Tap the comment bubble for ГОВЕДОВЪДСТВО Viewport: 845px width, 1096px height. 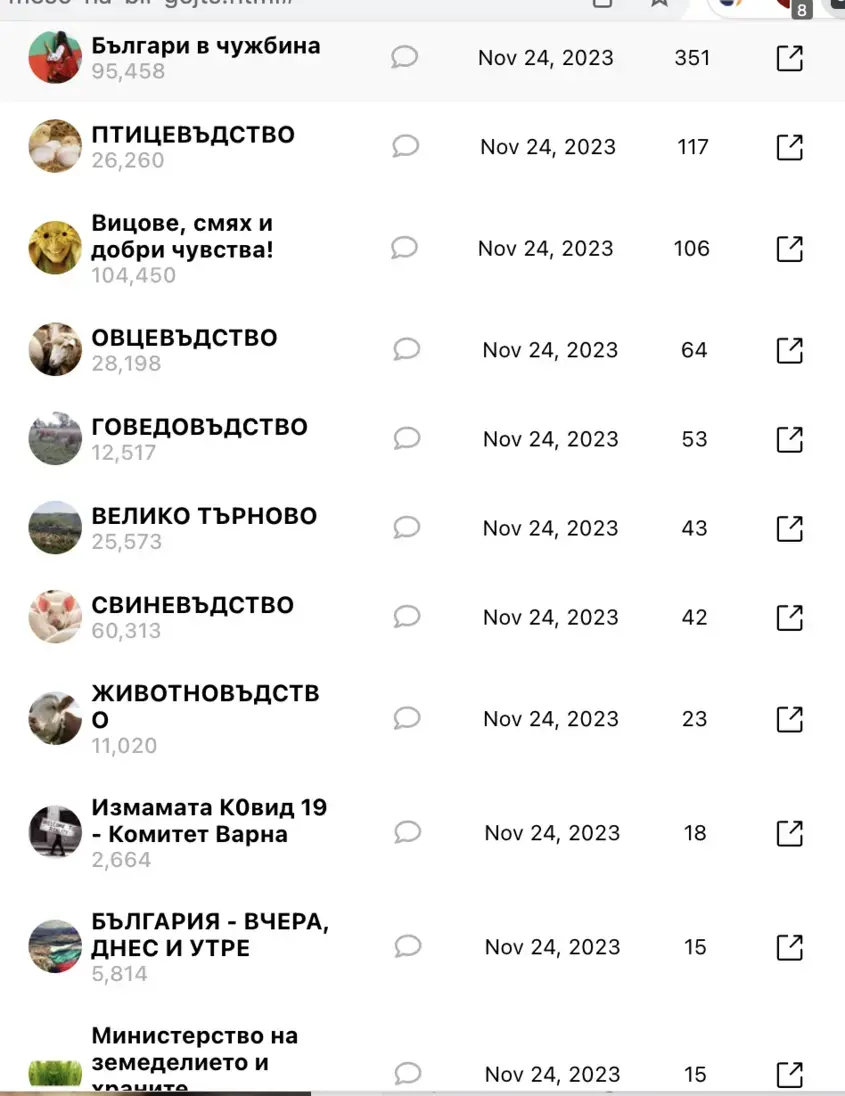coord(406,438)
